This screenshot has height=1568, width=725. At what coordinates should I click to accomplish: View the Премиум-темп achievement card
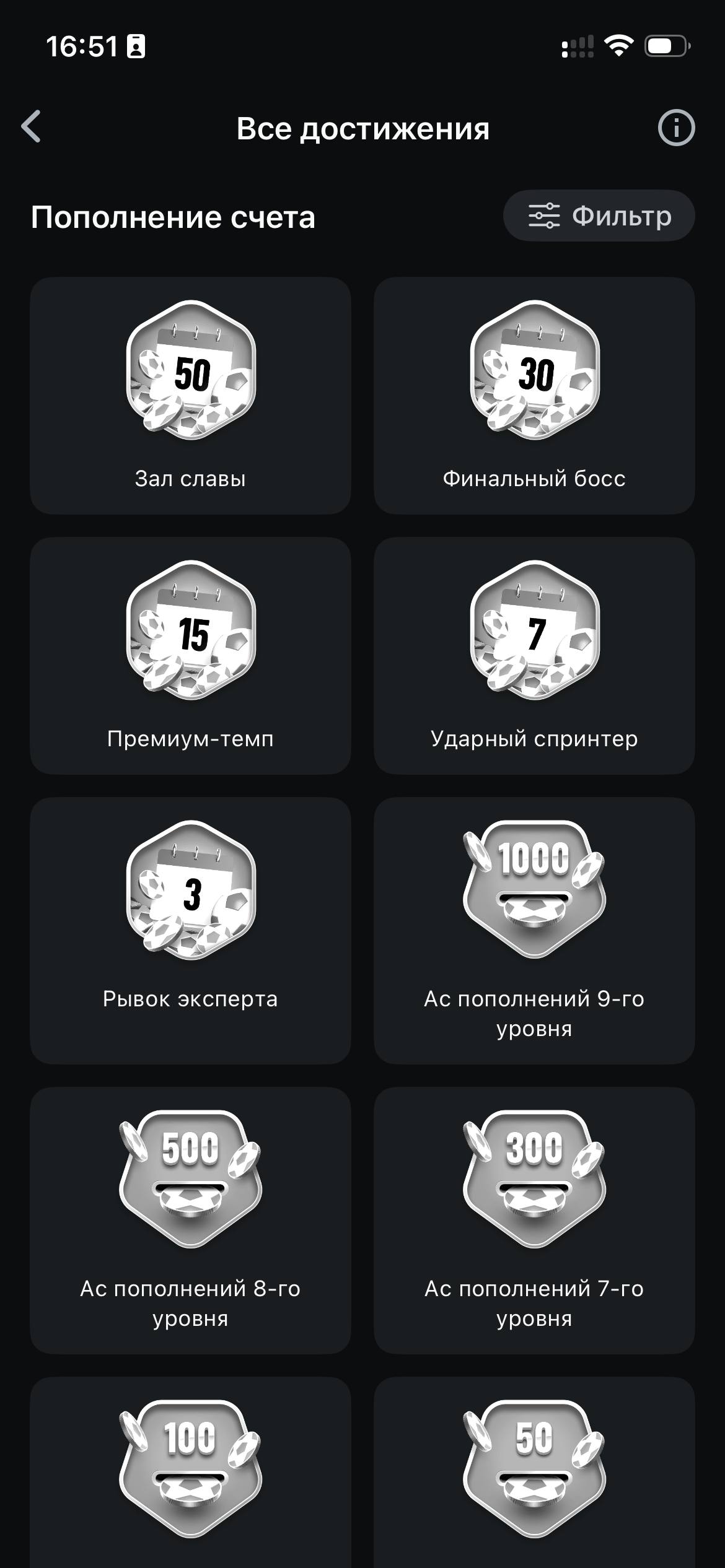[x=190, y=655]
